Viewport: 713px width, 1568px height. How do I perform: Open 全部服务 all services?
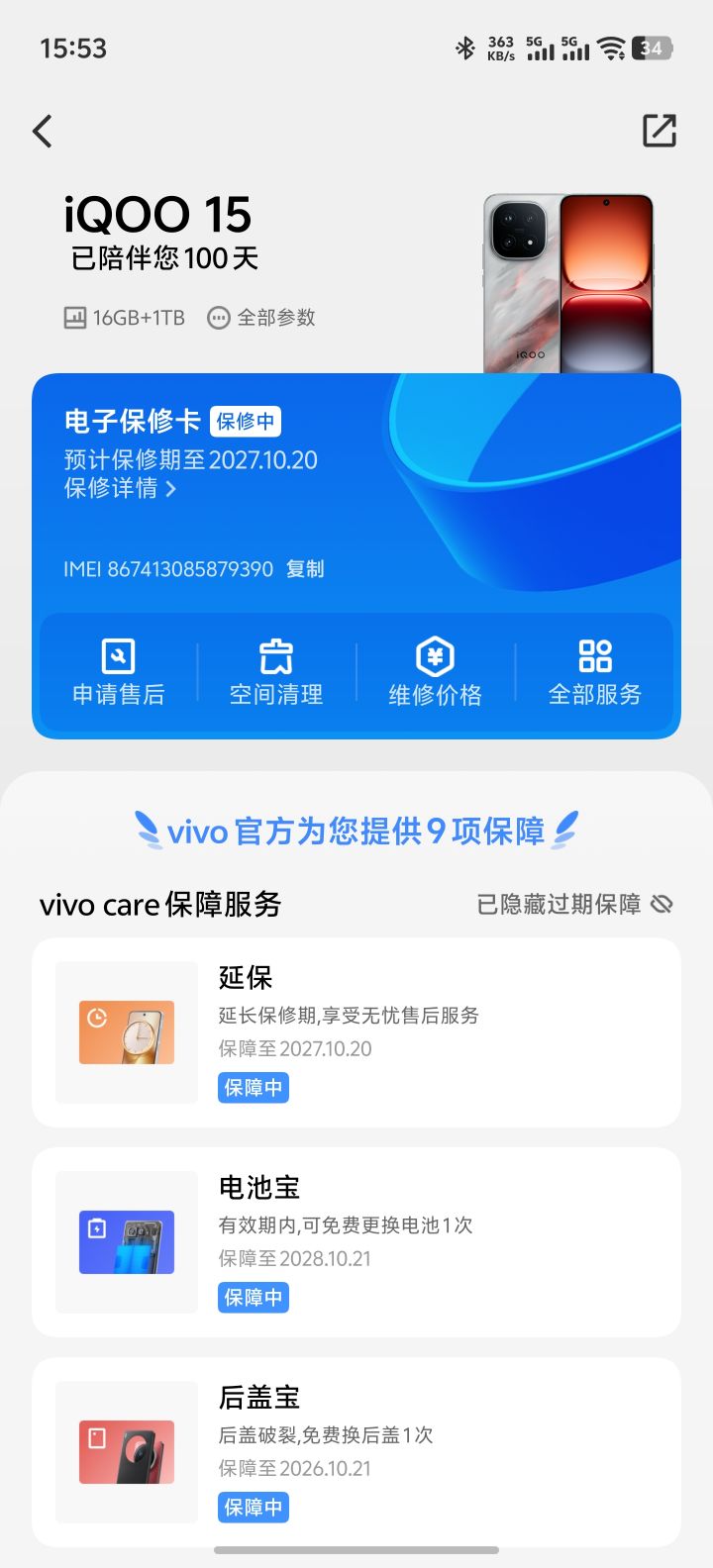click(595, 672)
